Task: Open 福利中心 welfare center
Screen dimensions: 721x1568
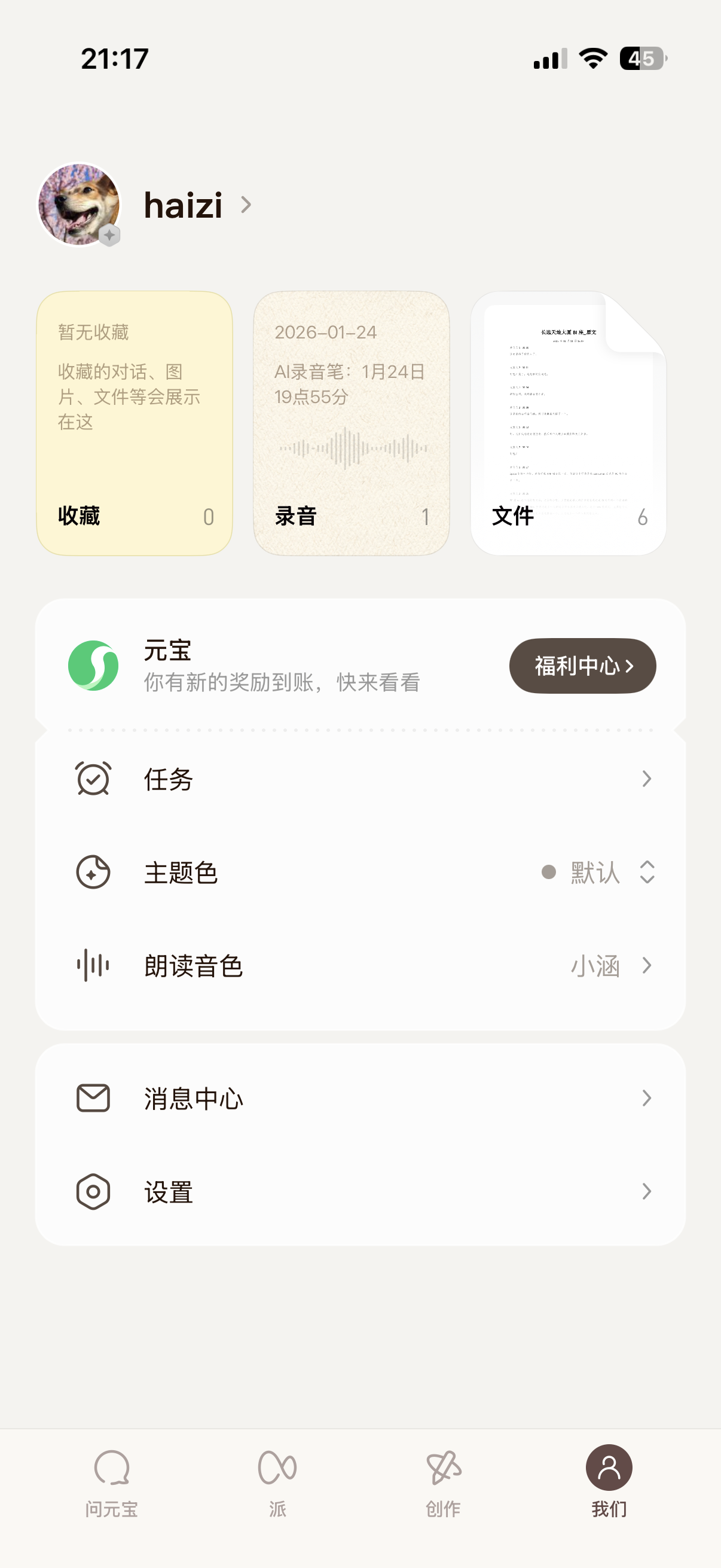Action: point(582,666)
